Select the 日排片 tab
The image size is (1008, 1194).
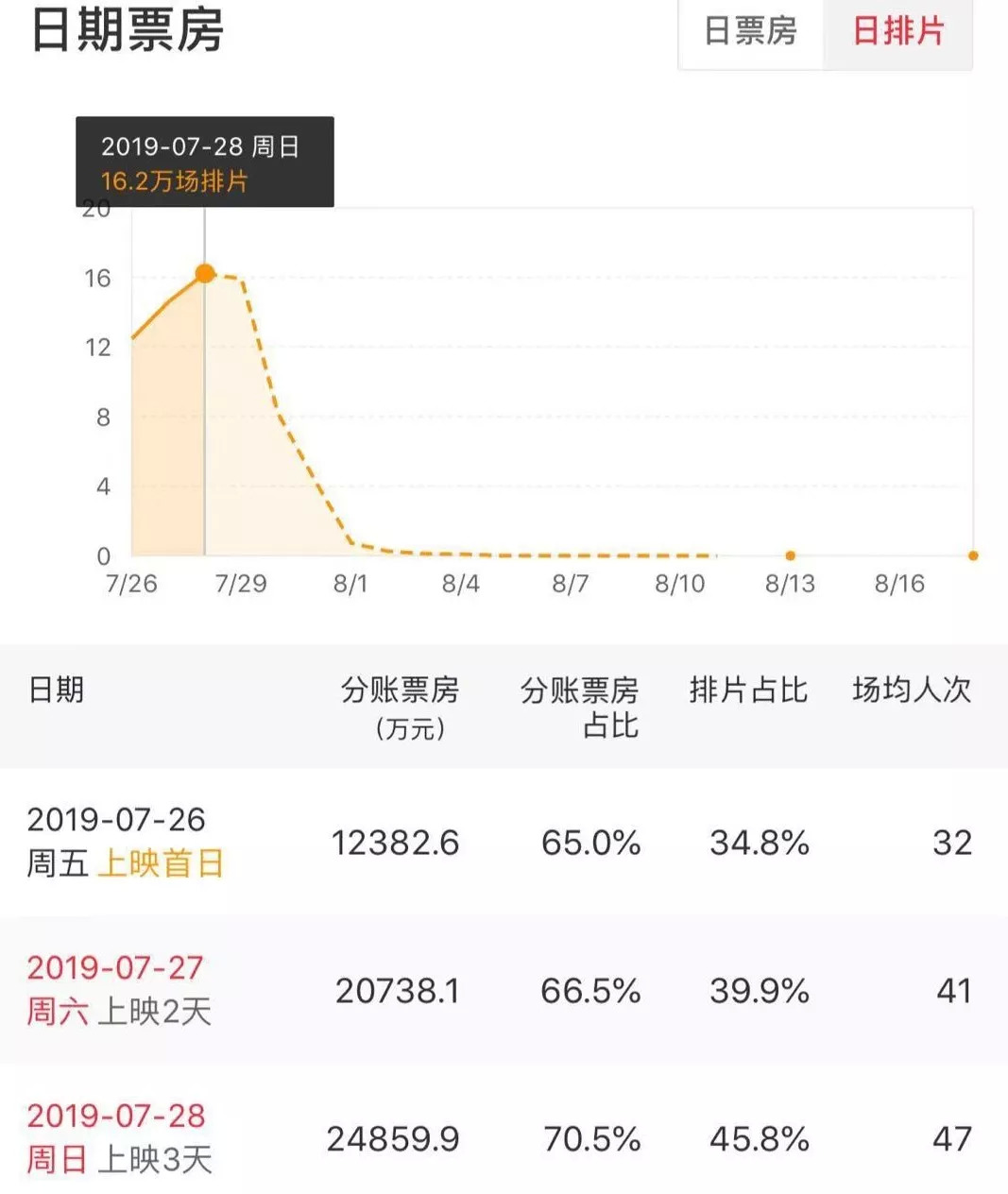(897, 32)
